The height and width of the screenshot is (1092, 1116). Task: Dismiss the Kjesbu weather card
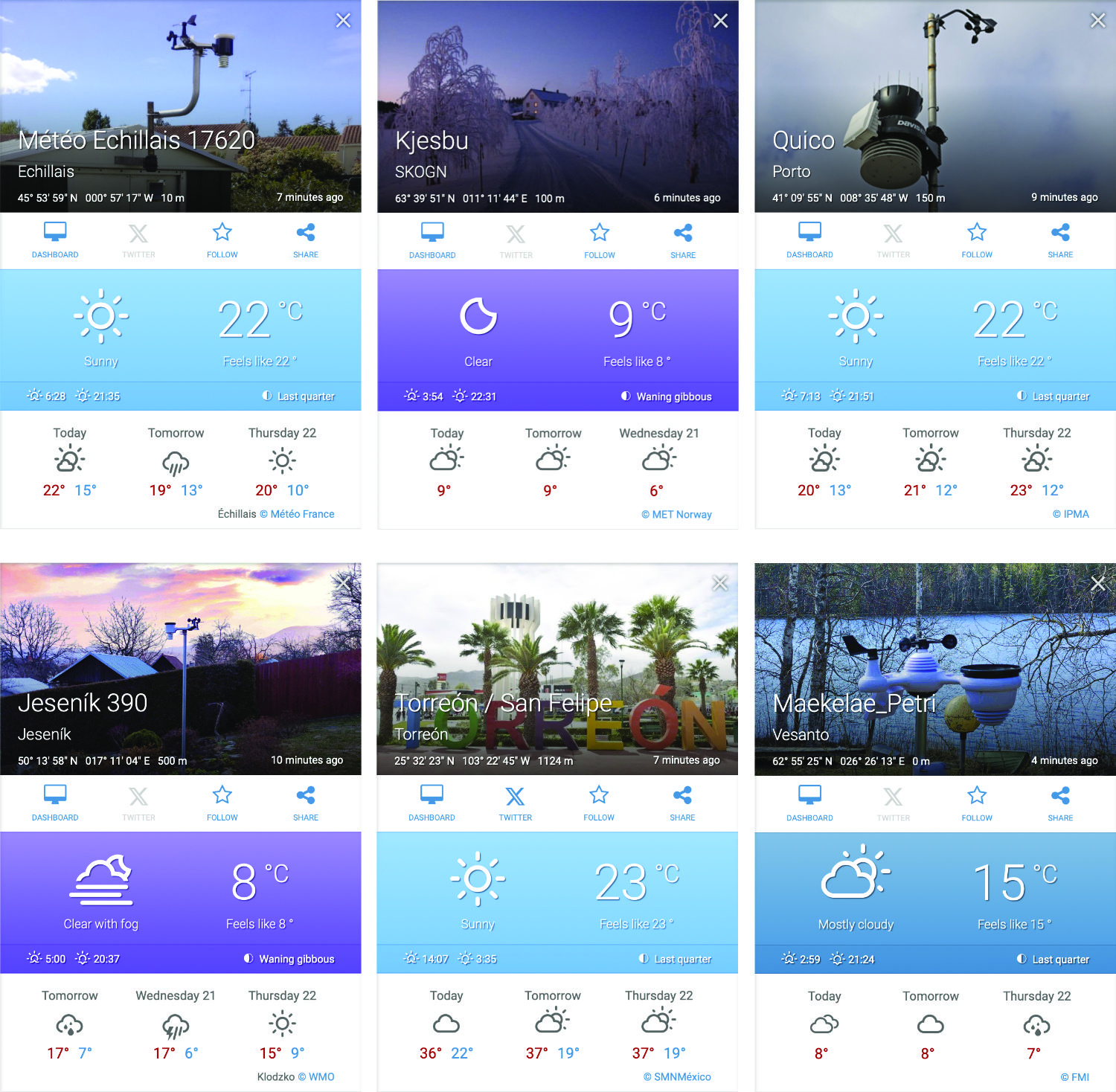point(720,21)
